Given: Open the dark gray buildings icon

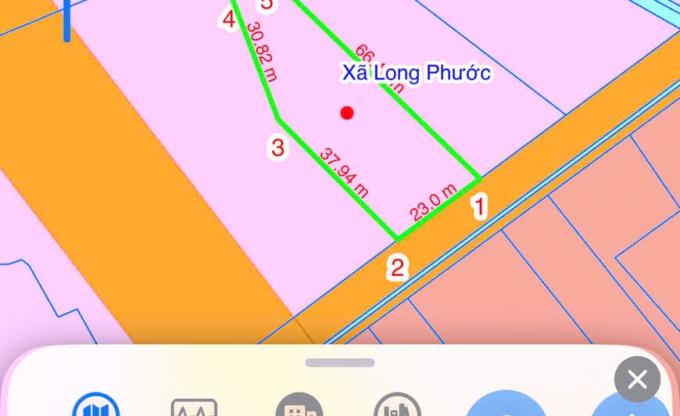Looking at the screenshot, I should [x=297, y=408].
